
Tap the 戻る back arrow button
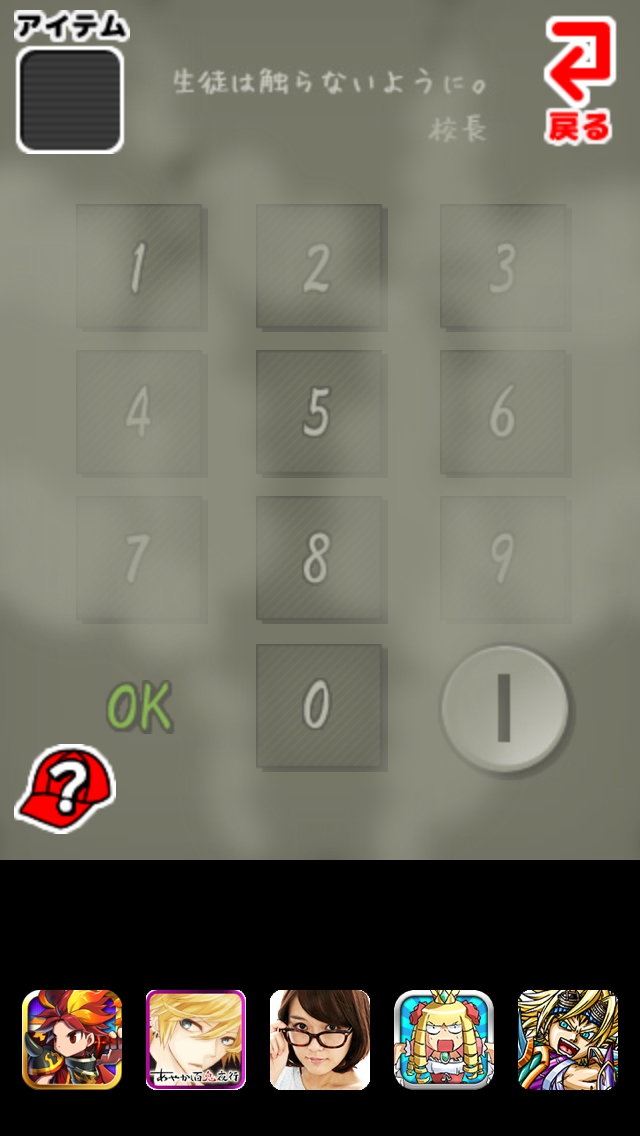pos(579,80)
